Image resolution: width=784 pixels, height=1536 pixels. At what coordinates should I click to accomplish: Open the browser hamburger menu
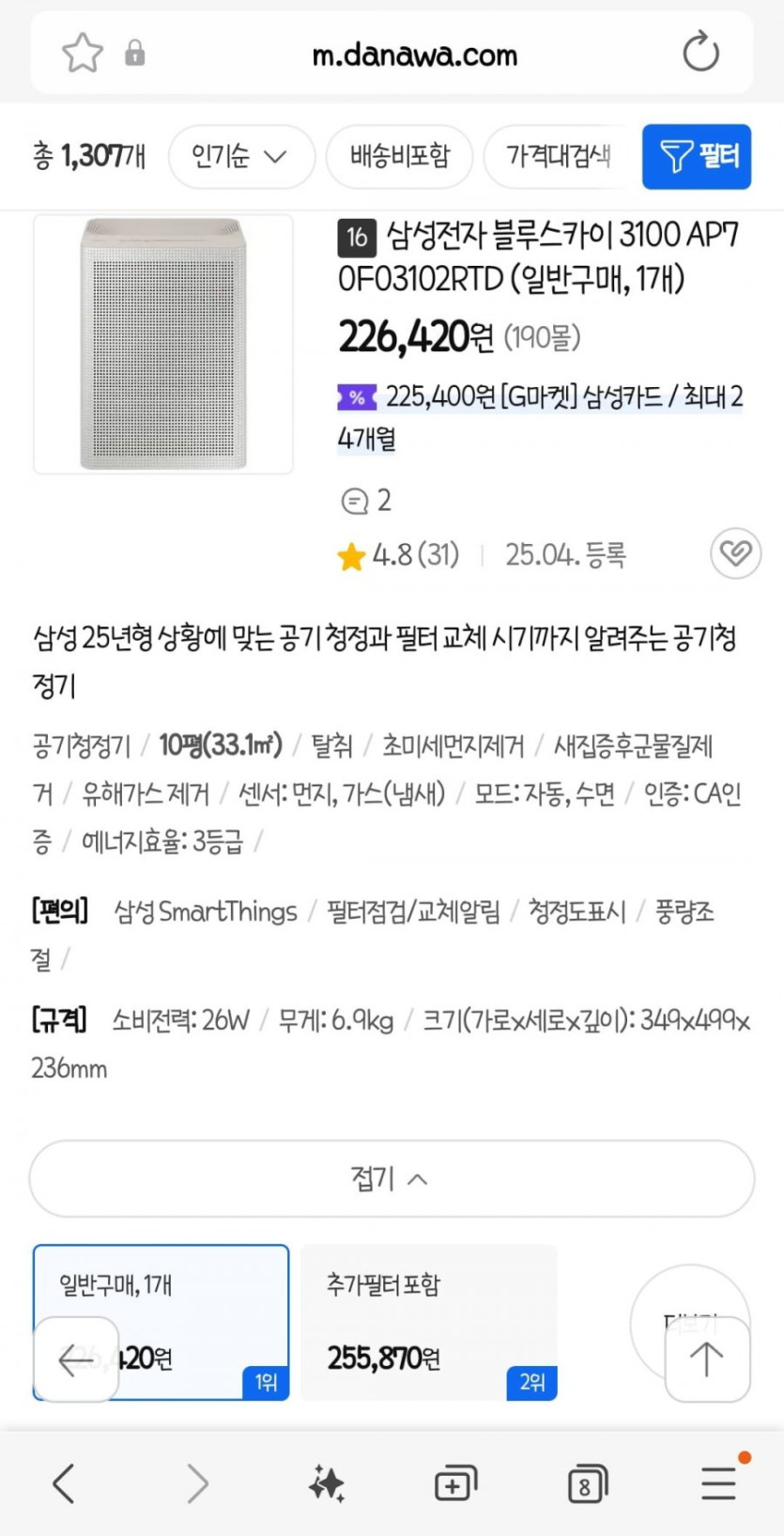click(718, 1484)
